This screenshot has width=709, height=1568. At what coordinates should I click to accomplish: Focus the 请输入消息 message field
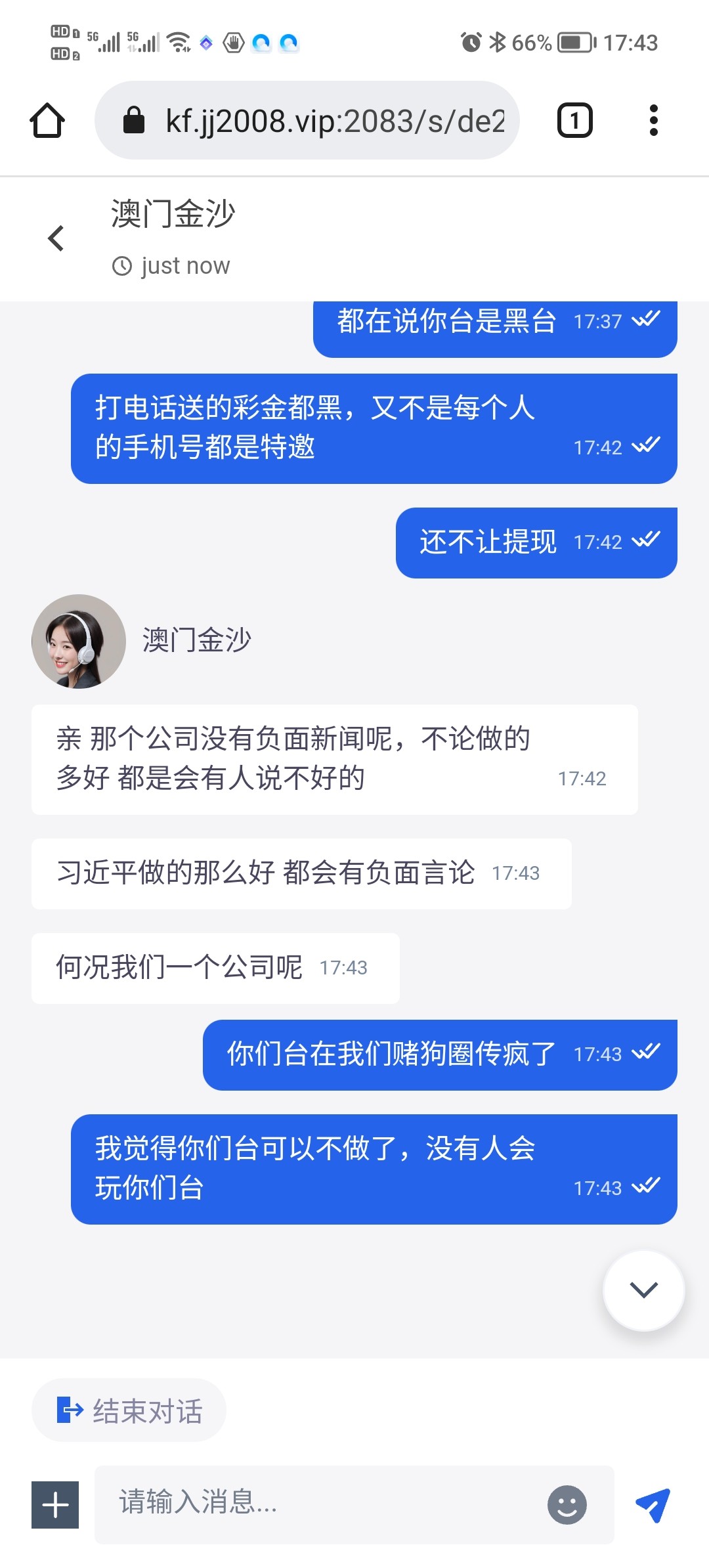coord(322,1503)
